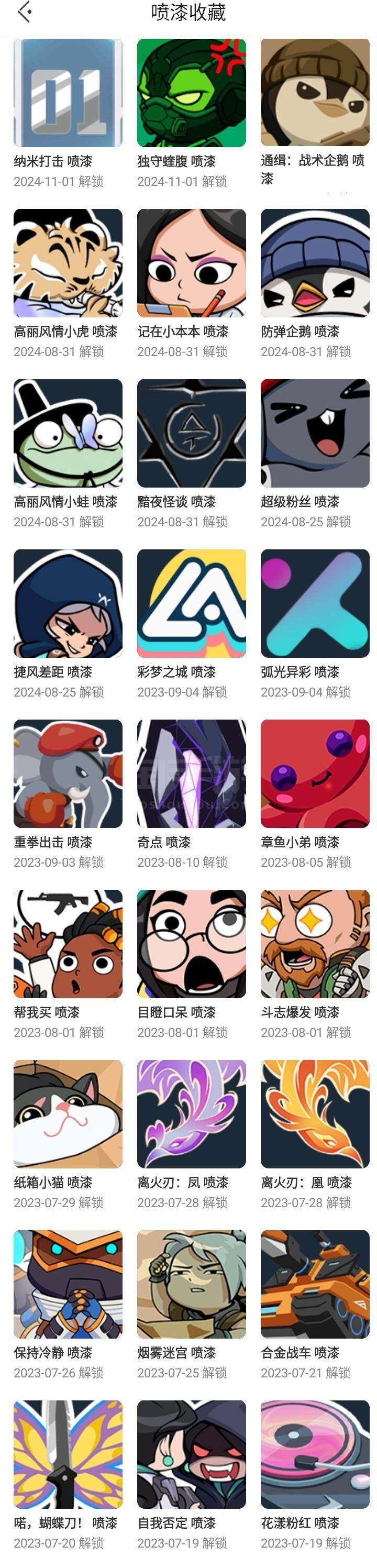View the 离火刃：凰 喷漆 spray

pyautogui.click(x=315, y=1114)
